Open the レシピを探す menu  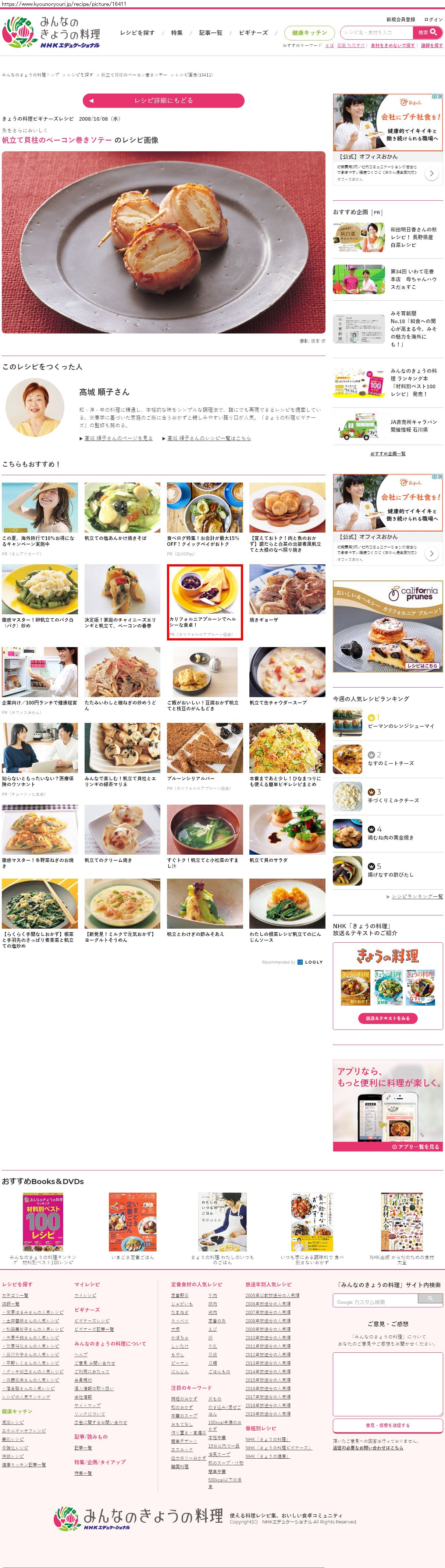[137, 33]
